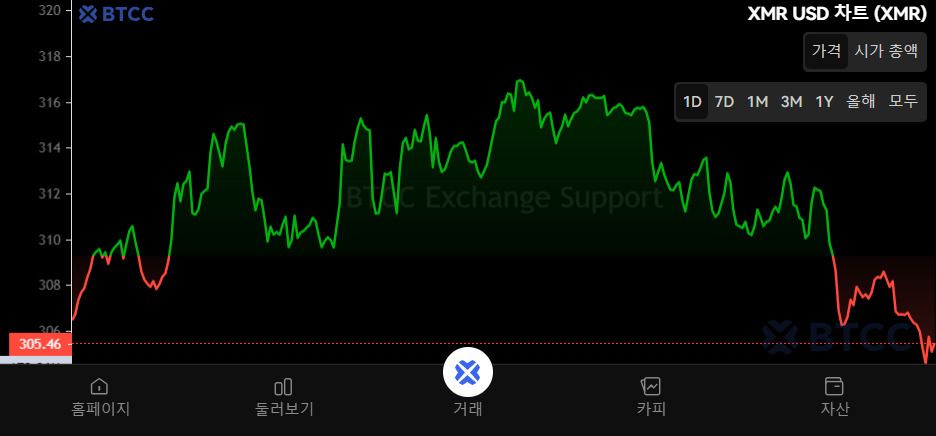Image resolution: width=936 pixels, height=436 pixels.
Task: Change chart range to 1Y
Action: [824, 101]
